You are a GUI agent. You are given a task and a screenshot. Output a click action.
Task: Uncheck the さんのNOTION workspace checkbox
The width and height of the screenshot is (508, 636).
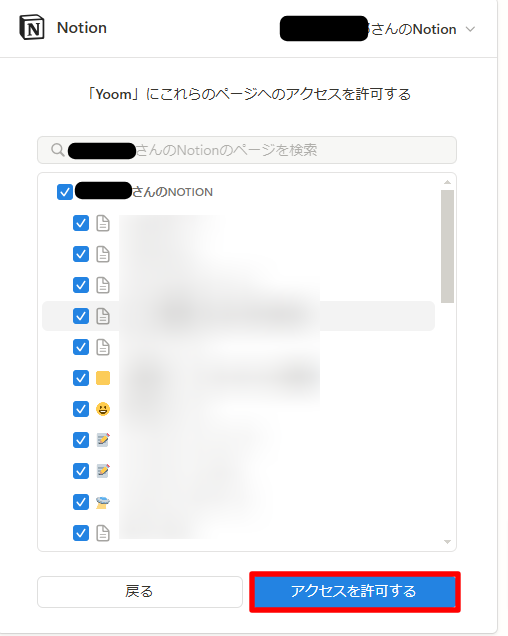[x=65, y=192]
